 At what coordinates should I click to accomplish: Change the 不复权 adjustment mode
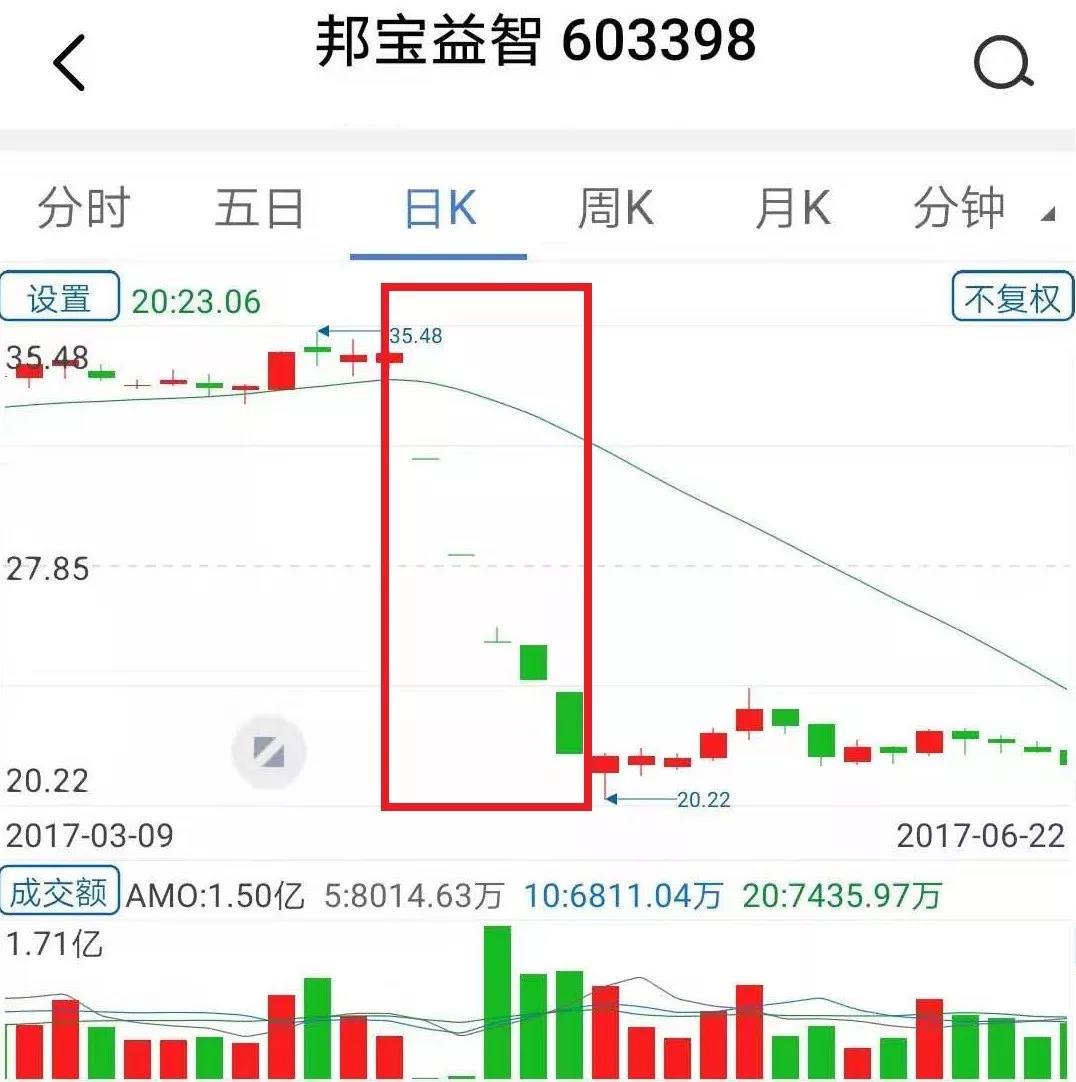coord(1011,297)
